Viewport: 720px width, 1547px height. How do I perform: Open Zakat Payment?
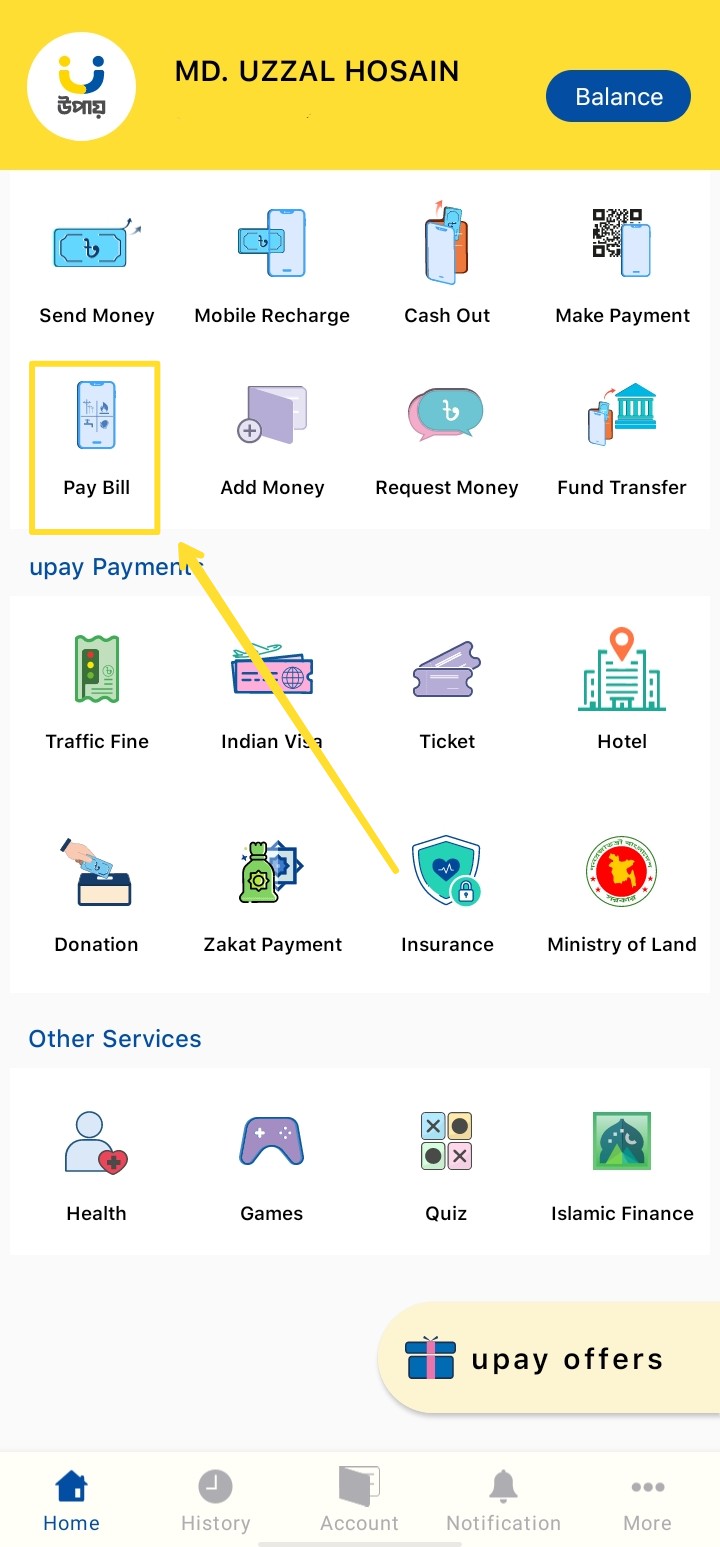pos(272,895)
